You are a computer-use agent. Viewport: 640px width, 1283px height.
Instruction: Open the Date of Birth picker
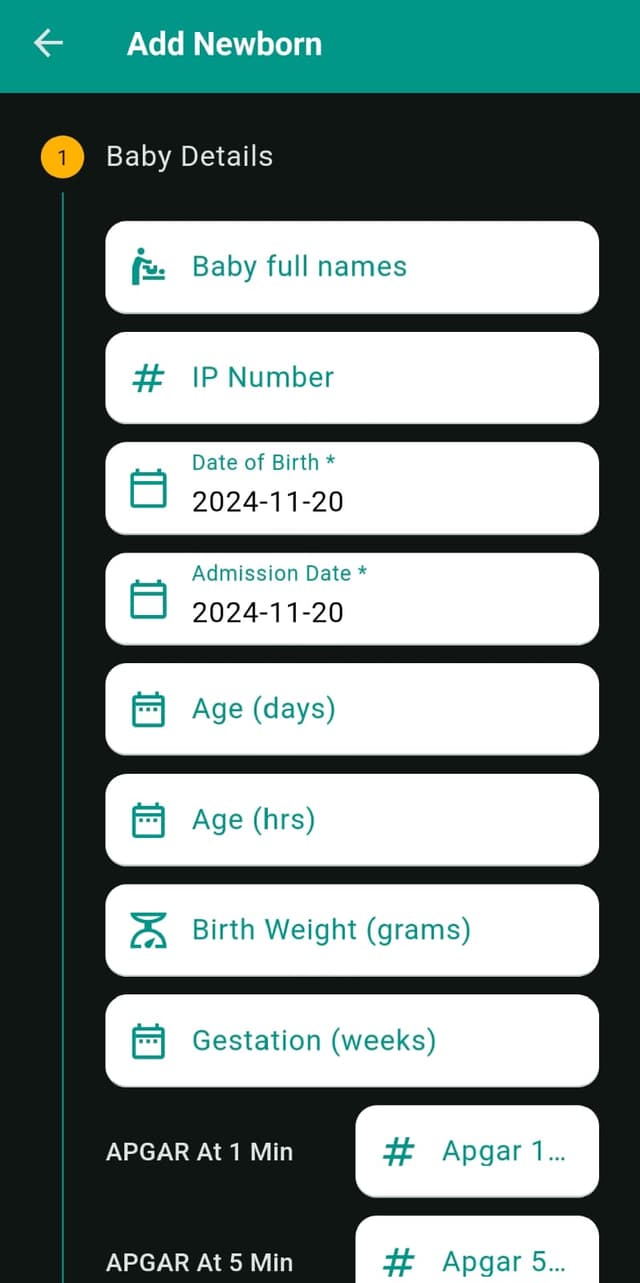click(x=352, y=488)
